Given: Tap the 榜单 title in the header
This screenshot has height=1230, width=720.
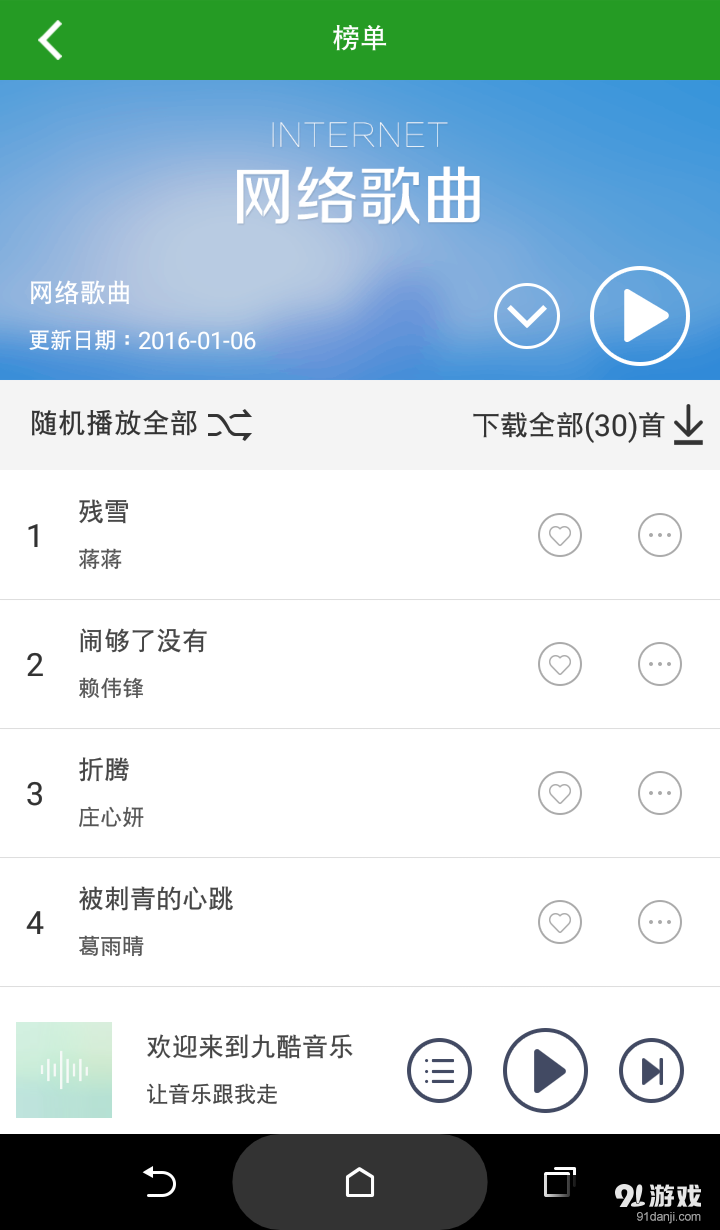Looking at the screenshot, I should (x=359, y=40).
